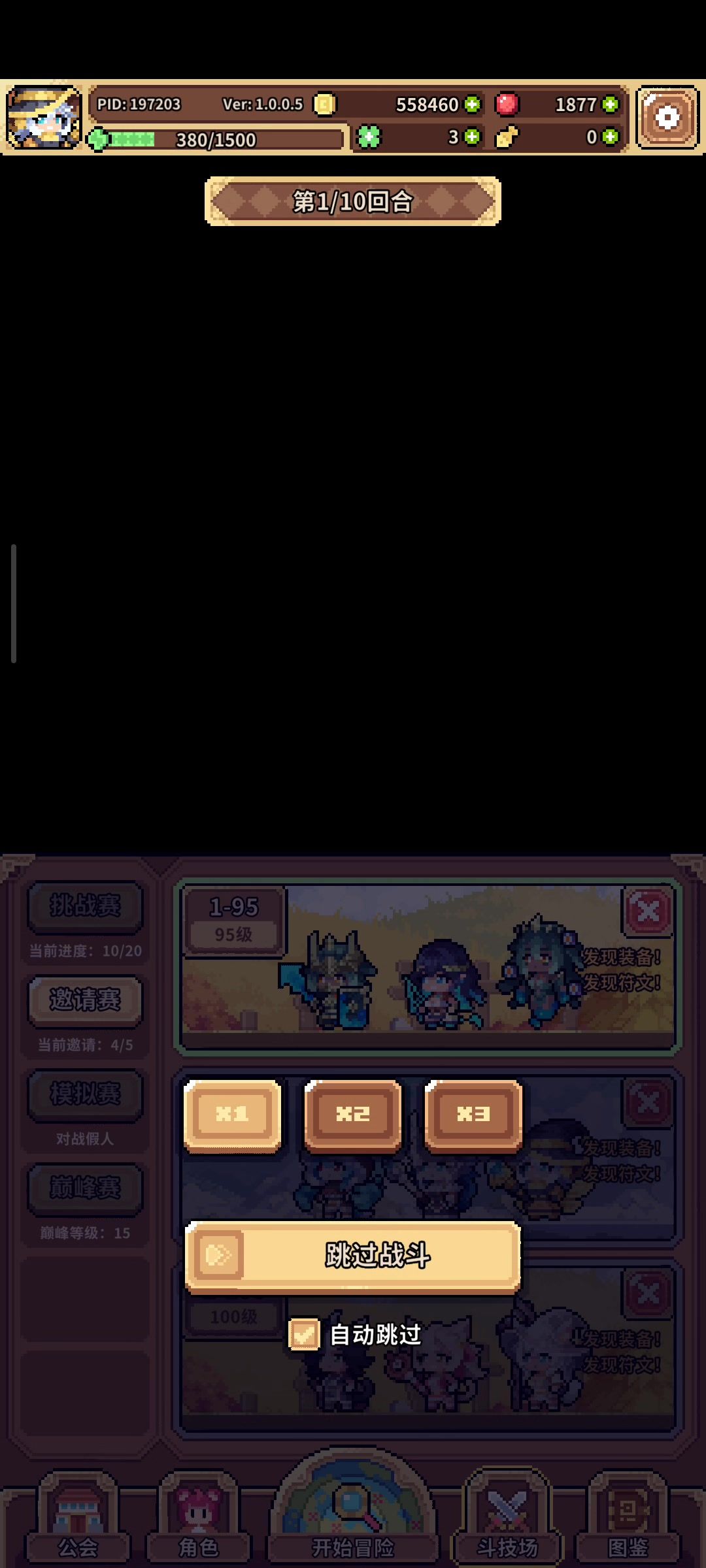The height and width of the screenshot is (1568, 706).
Task: Open the player avatar profile
Action: [x=44, y=118]
